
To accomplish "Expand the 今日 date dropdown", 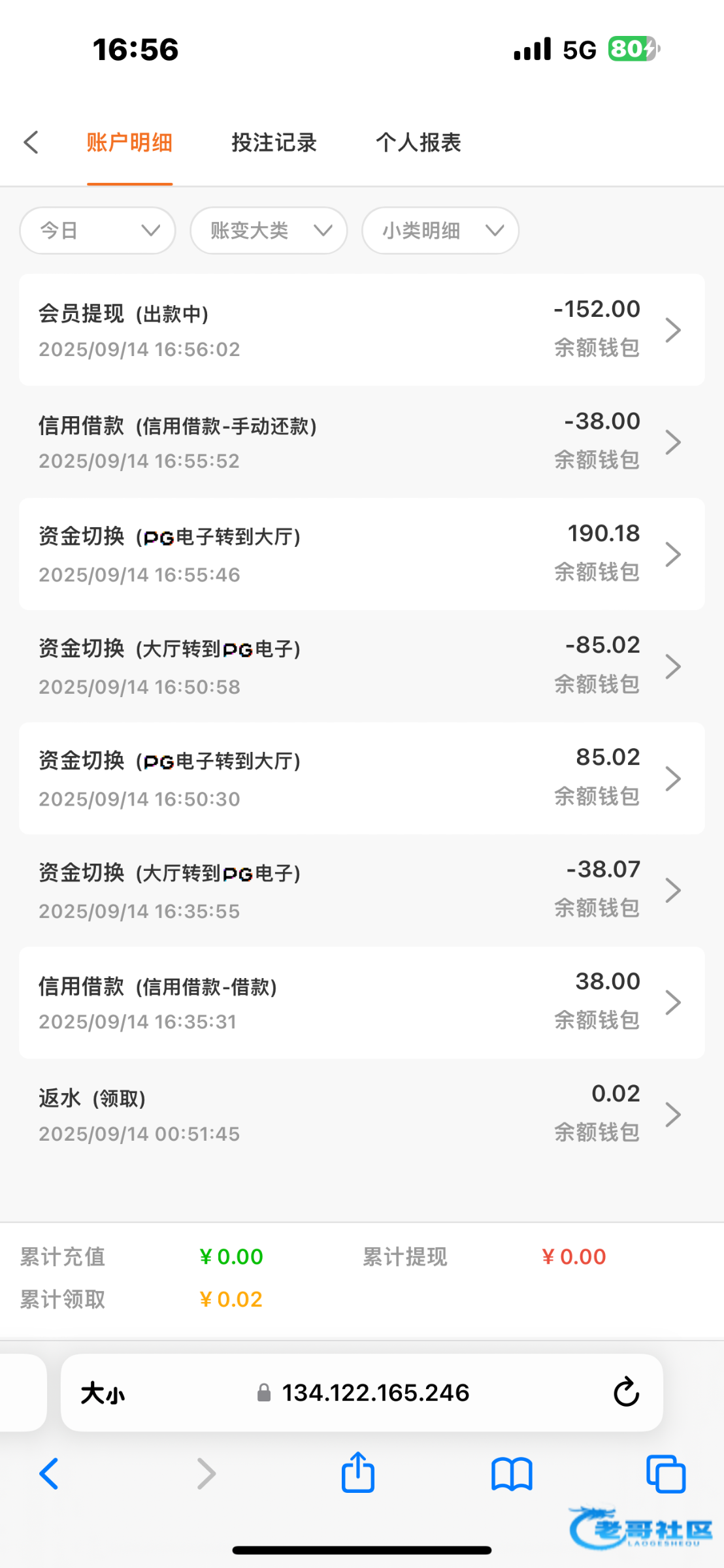I will coord(98,231).
